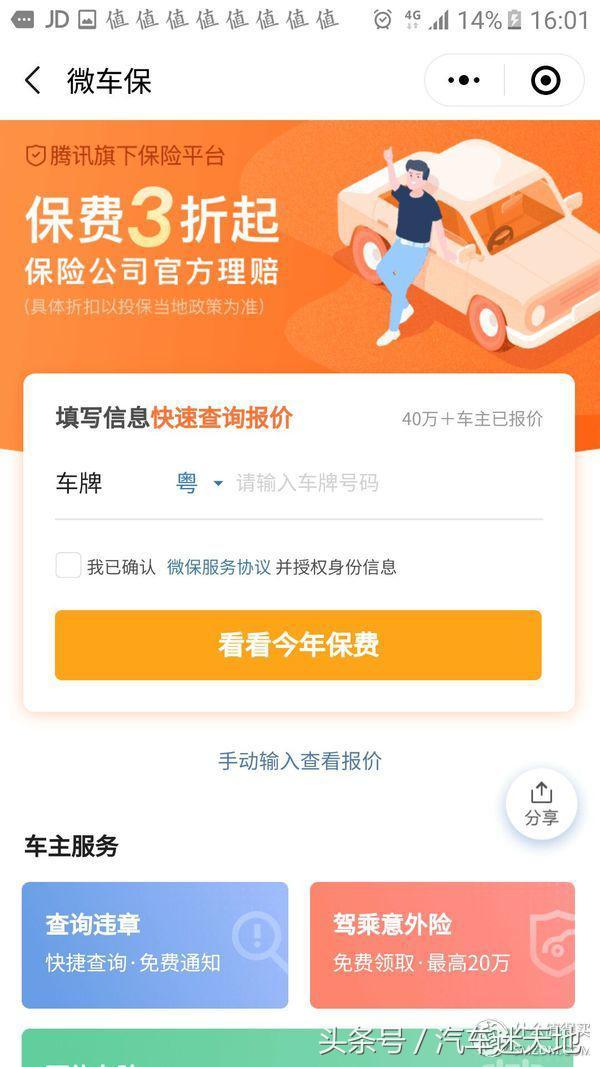Tap the floating 分享 share button
Image resolution: width=600 pixels, height=1067 pixels.
[x=541, y=804]
